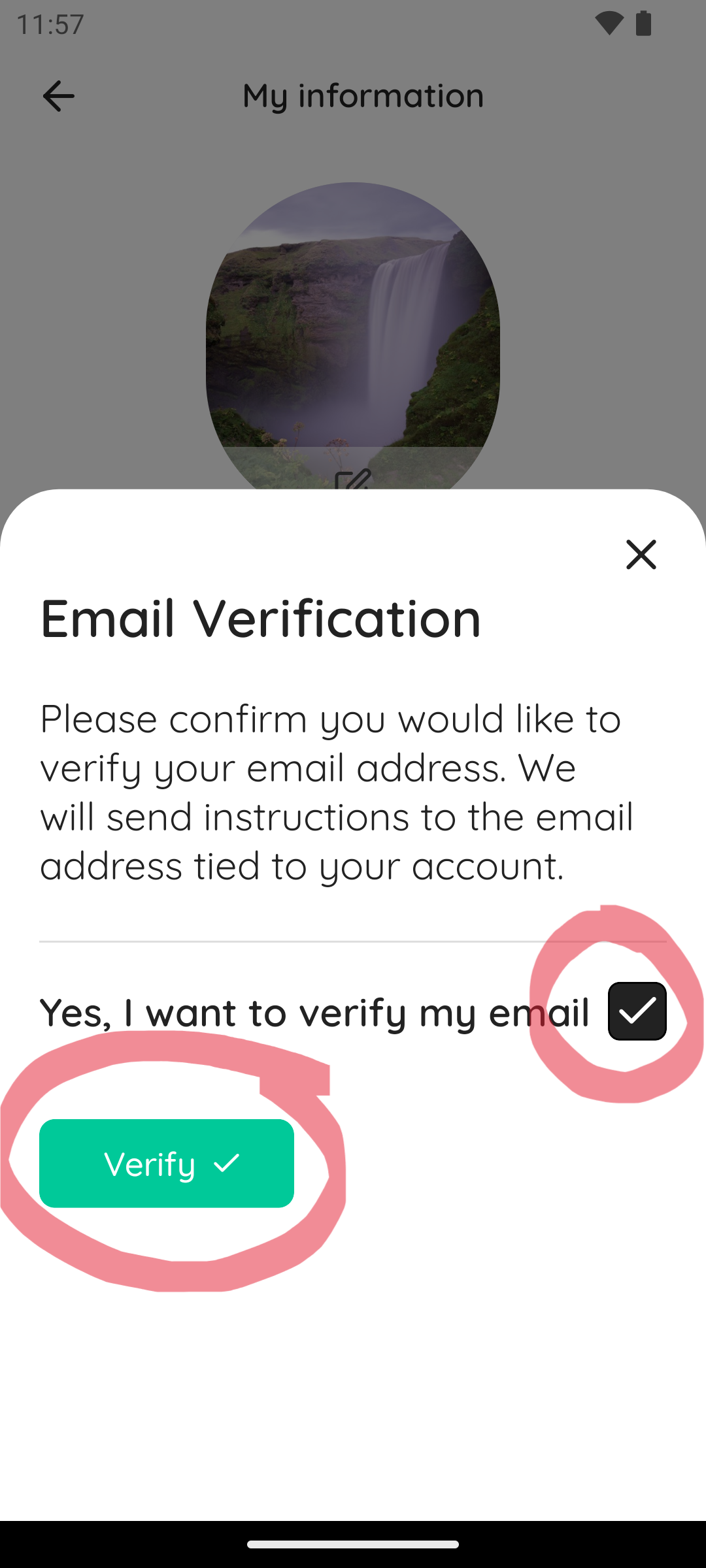Uncheck the verify my email checkbox

[637, 1011]
